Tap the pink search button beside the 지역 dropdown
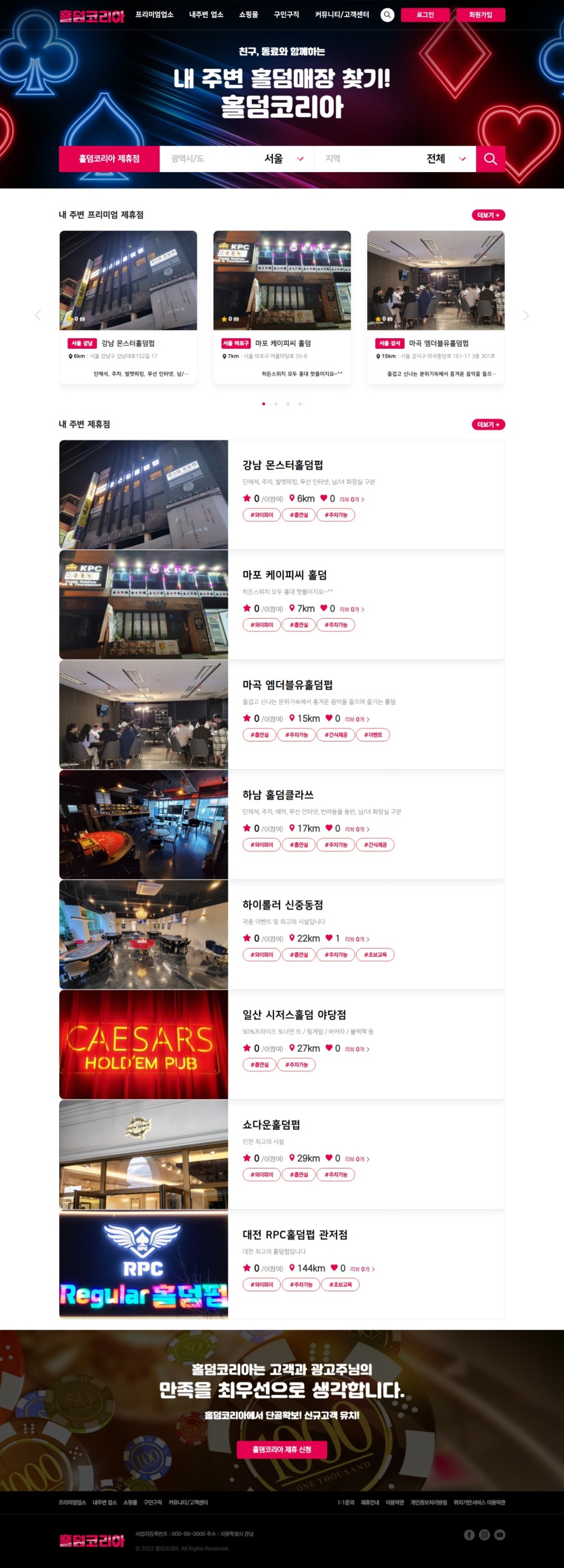Viewport: 564px width, 1568px height. 490,159
